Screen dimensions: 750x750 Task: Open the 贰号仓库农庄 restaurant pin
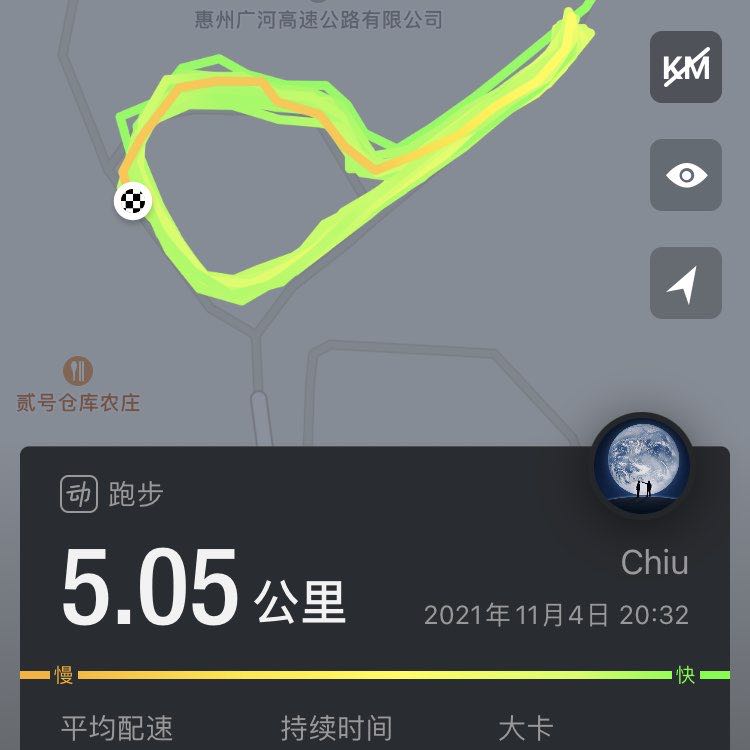[x=78, y=372]
